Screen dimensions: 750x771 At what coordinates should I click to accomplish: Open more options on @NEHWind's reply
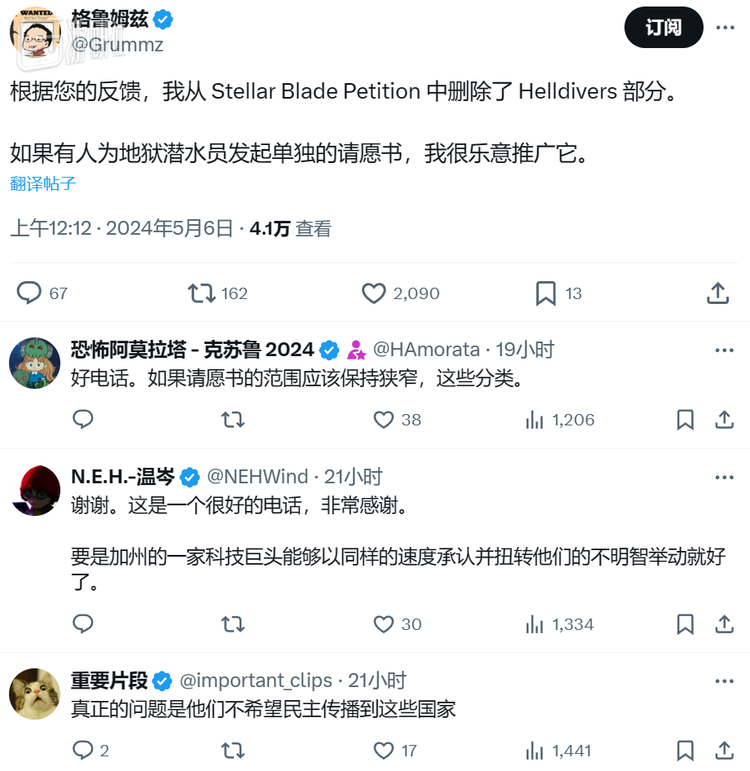point(724,477)
